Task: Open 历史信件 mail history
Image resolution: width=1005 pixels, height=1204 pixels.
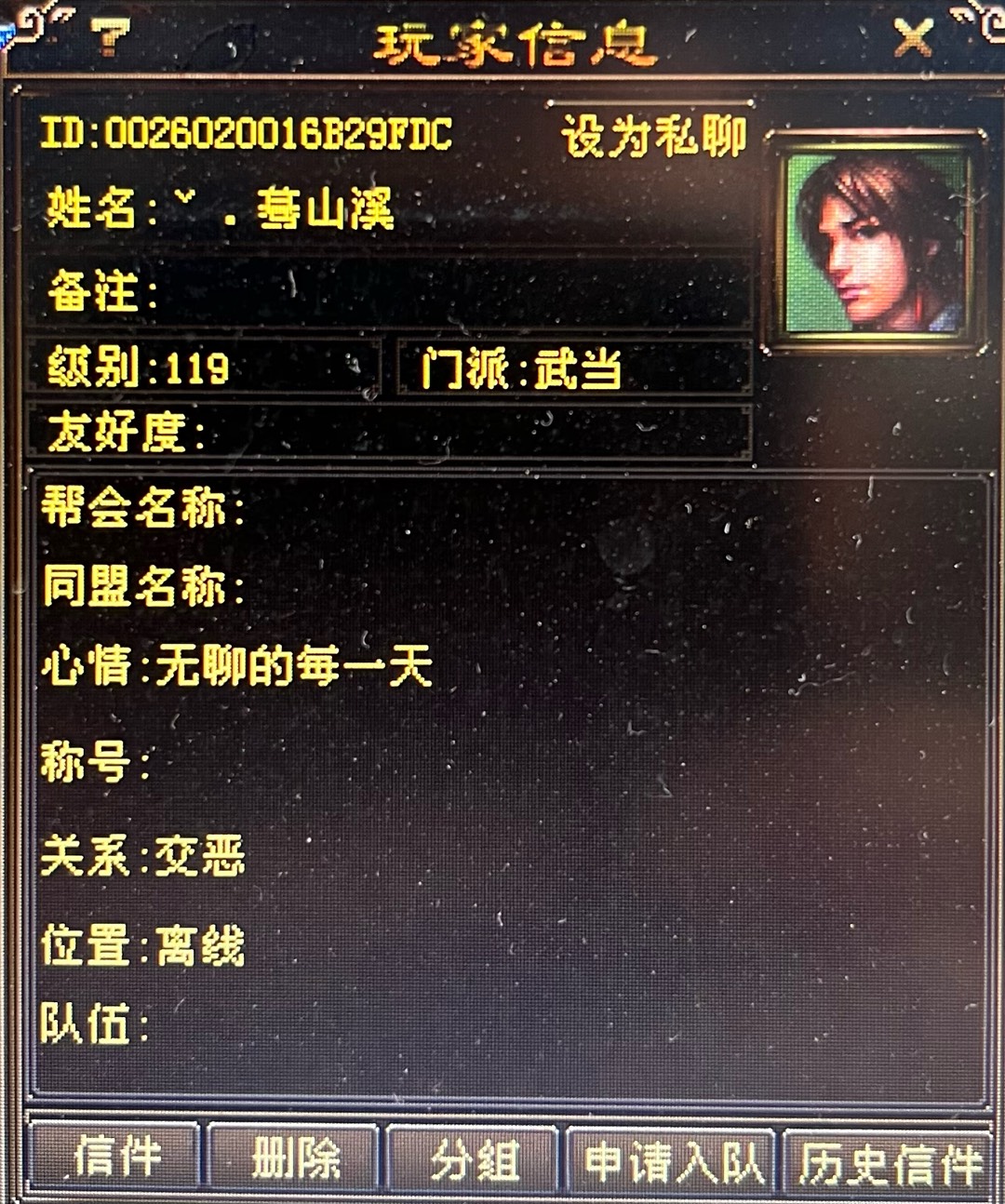Action: [889, 1163]
